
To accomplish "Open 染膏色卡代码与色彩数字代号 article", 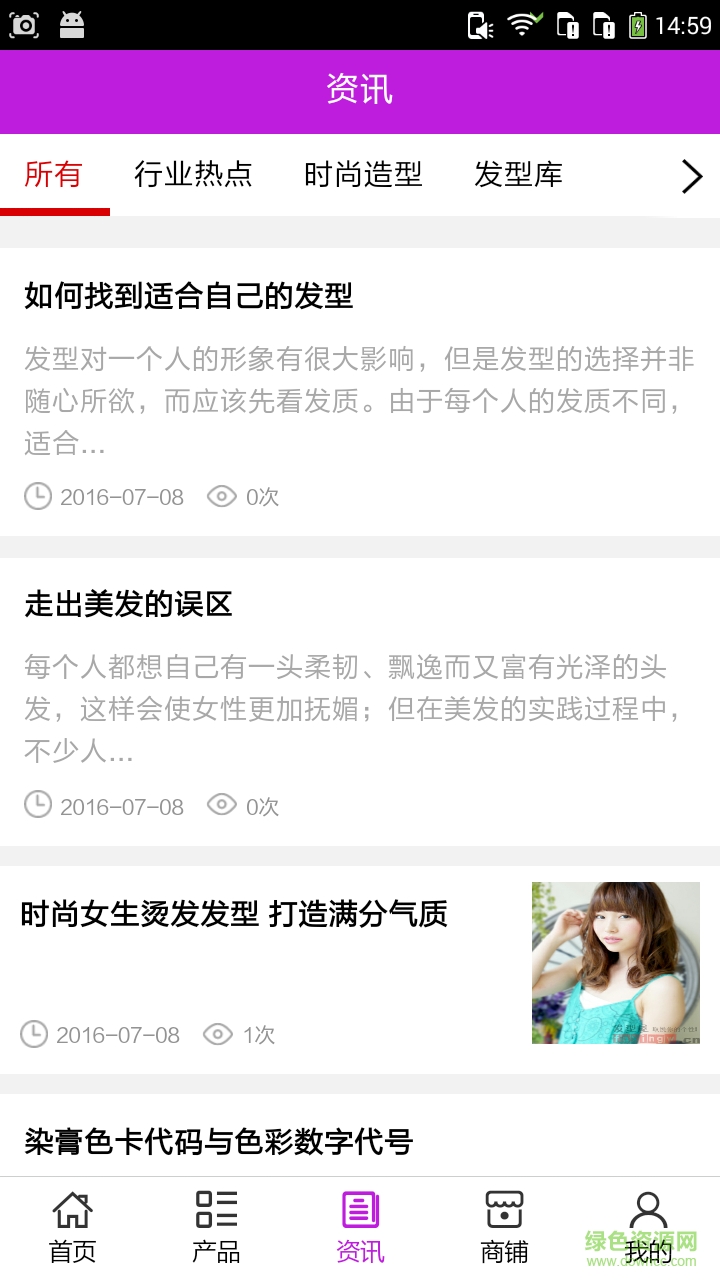I will click(x=218, y=1142).
